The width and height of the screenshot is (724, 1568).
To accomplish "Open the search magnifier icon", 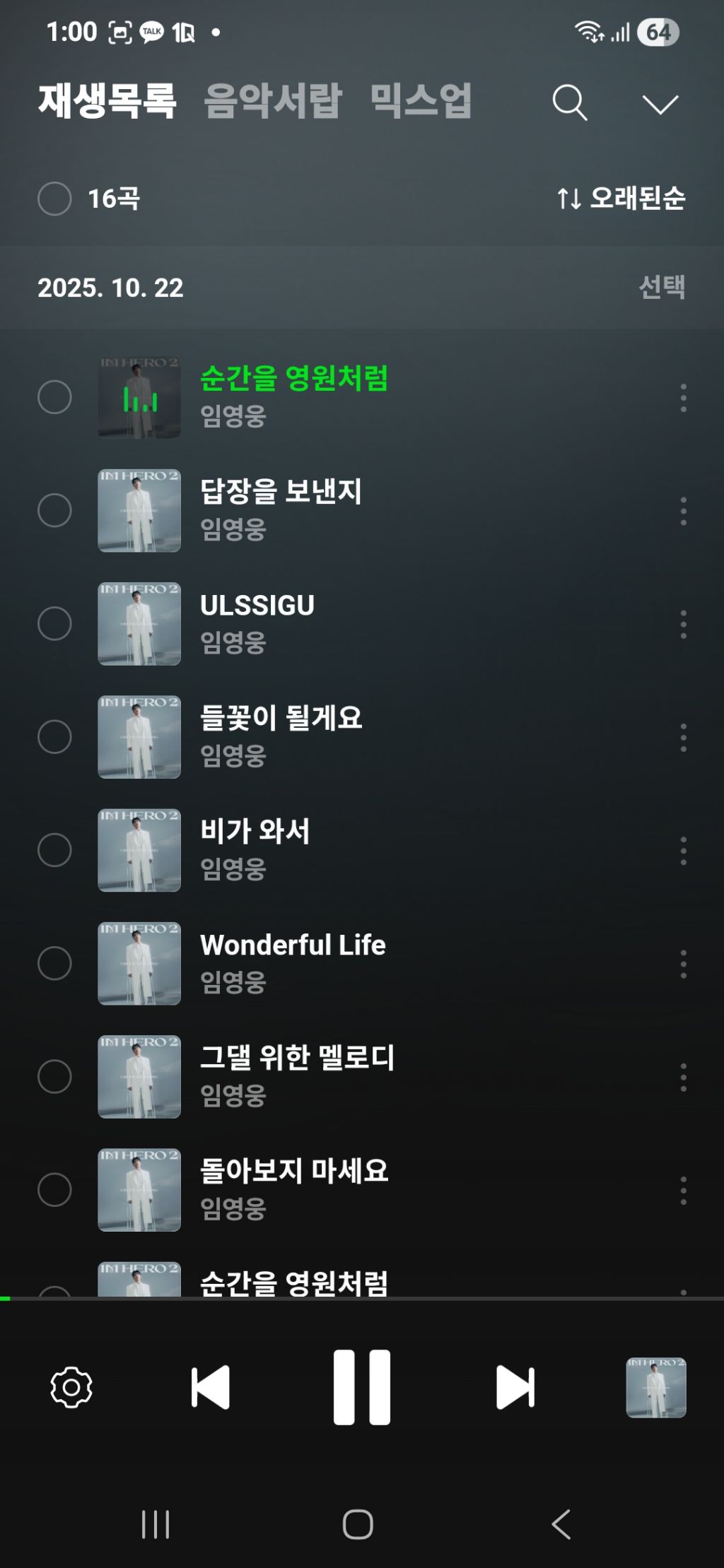I will pos(570,102).
